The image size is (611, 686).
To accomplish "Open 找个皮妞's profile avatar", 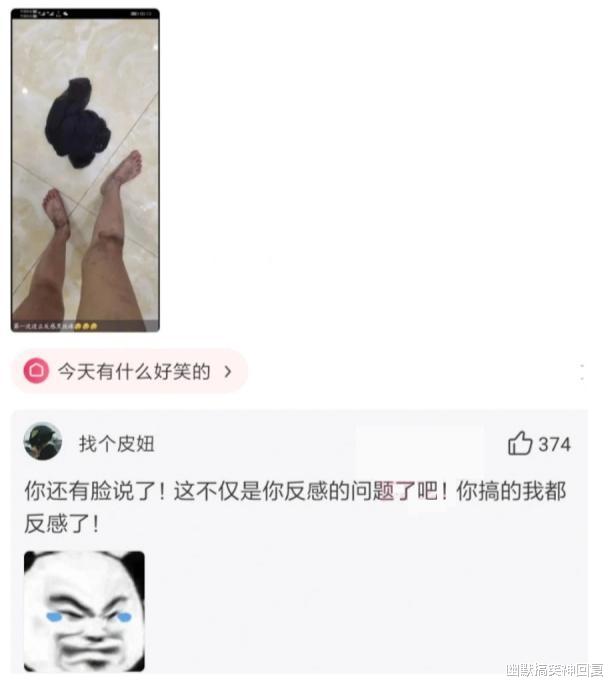I will point(43,441).
